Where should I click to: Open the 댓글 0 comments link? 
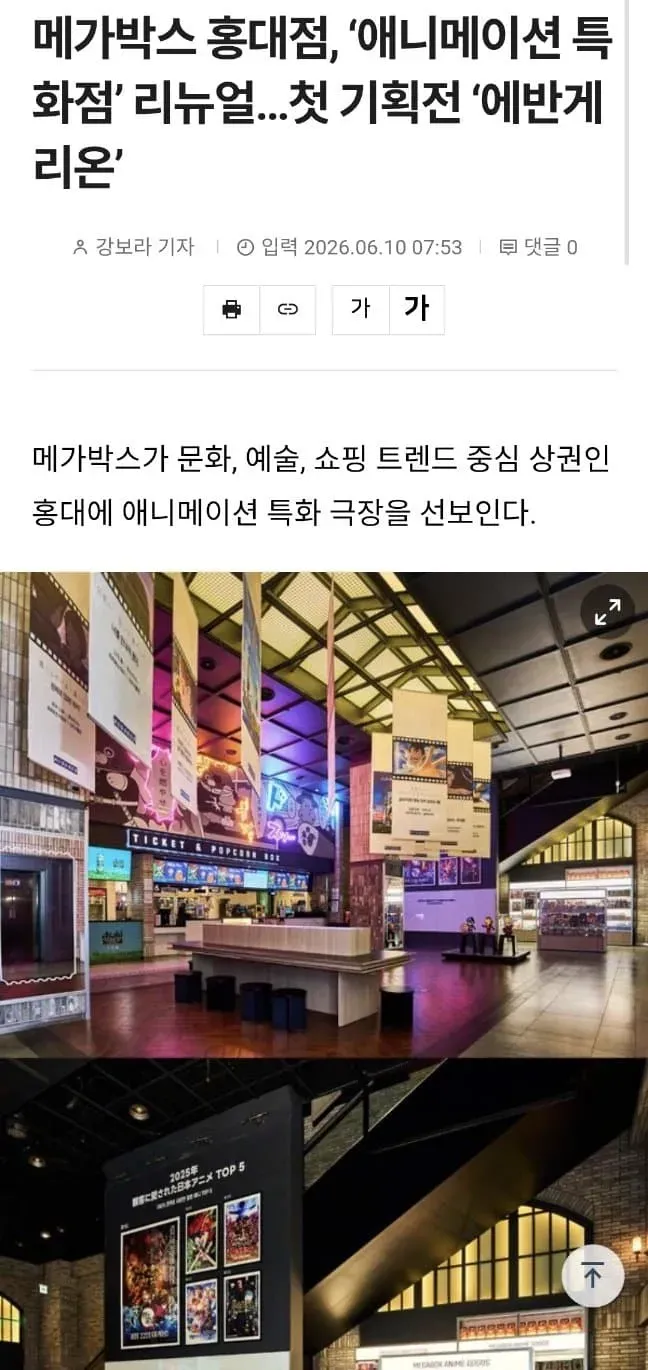[x=538, y=247]
